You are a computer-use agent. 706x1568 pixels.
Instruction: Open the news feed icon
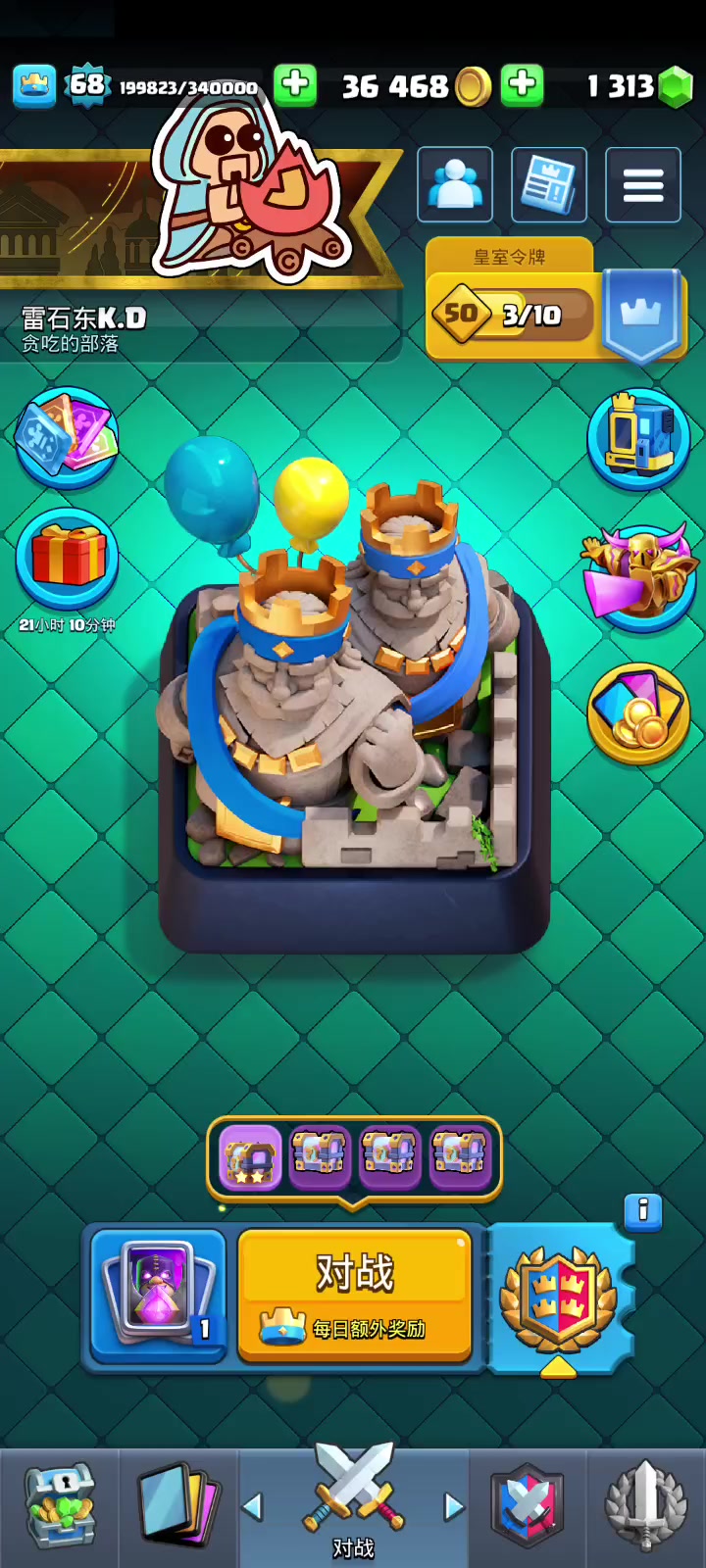pyautogui.click(x=549, y=185)
